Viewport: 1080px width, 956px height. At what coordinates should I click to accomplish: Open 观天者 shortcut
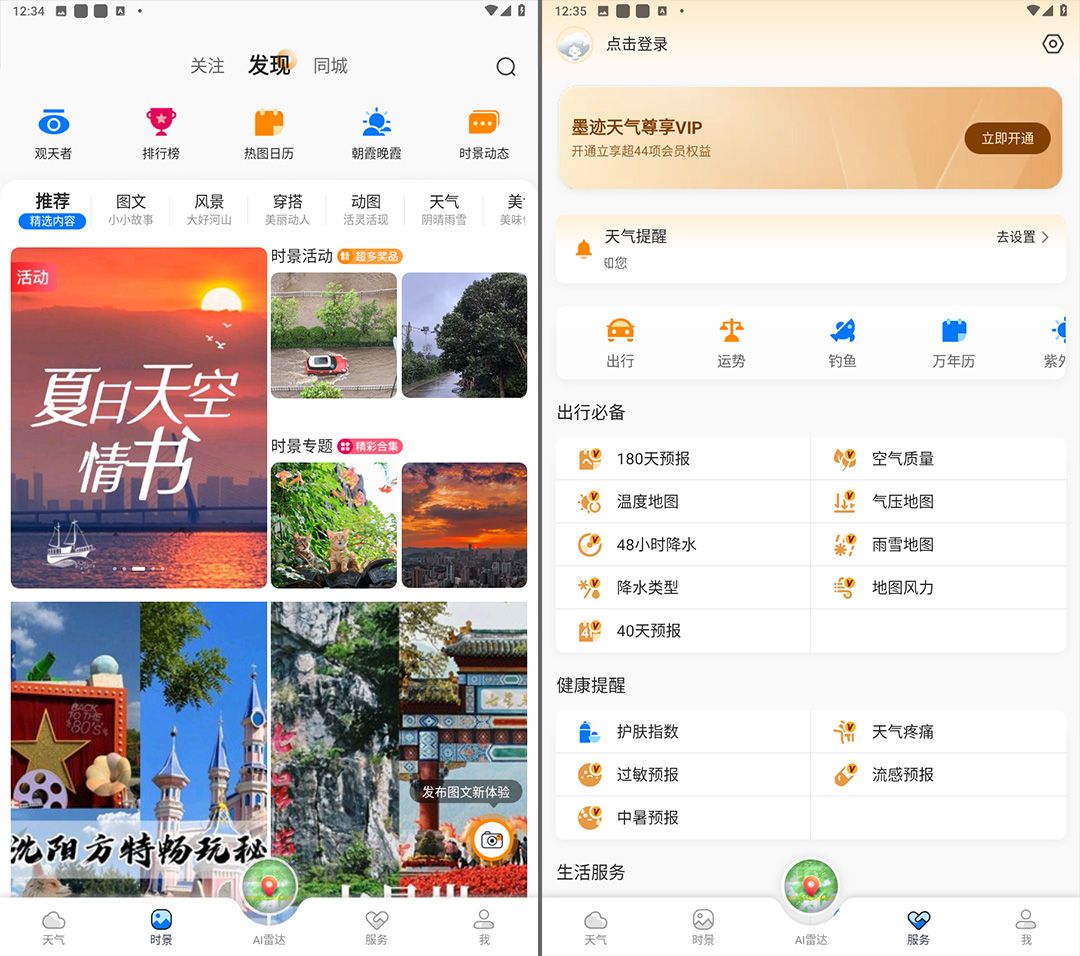53,134
